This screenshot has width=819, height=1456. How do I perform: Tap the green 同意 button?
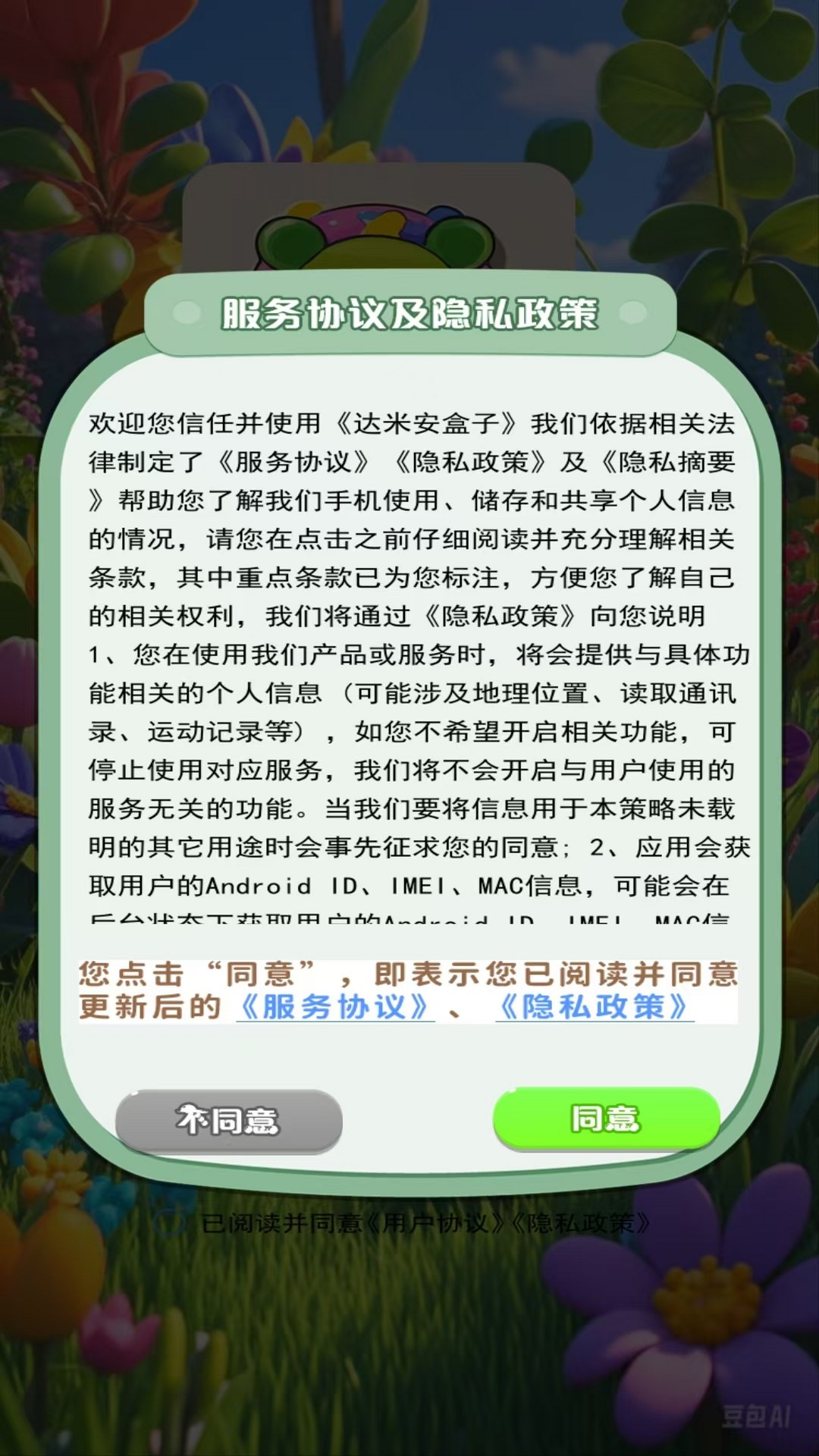(606, 1119)
